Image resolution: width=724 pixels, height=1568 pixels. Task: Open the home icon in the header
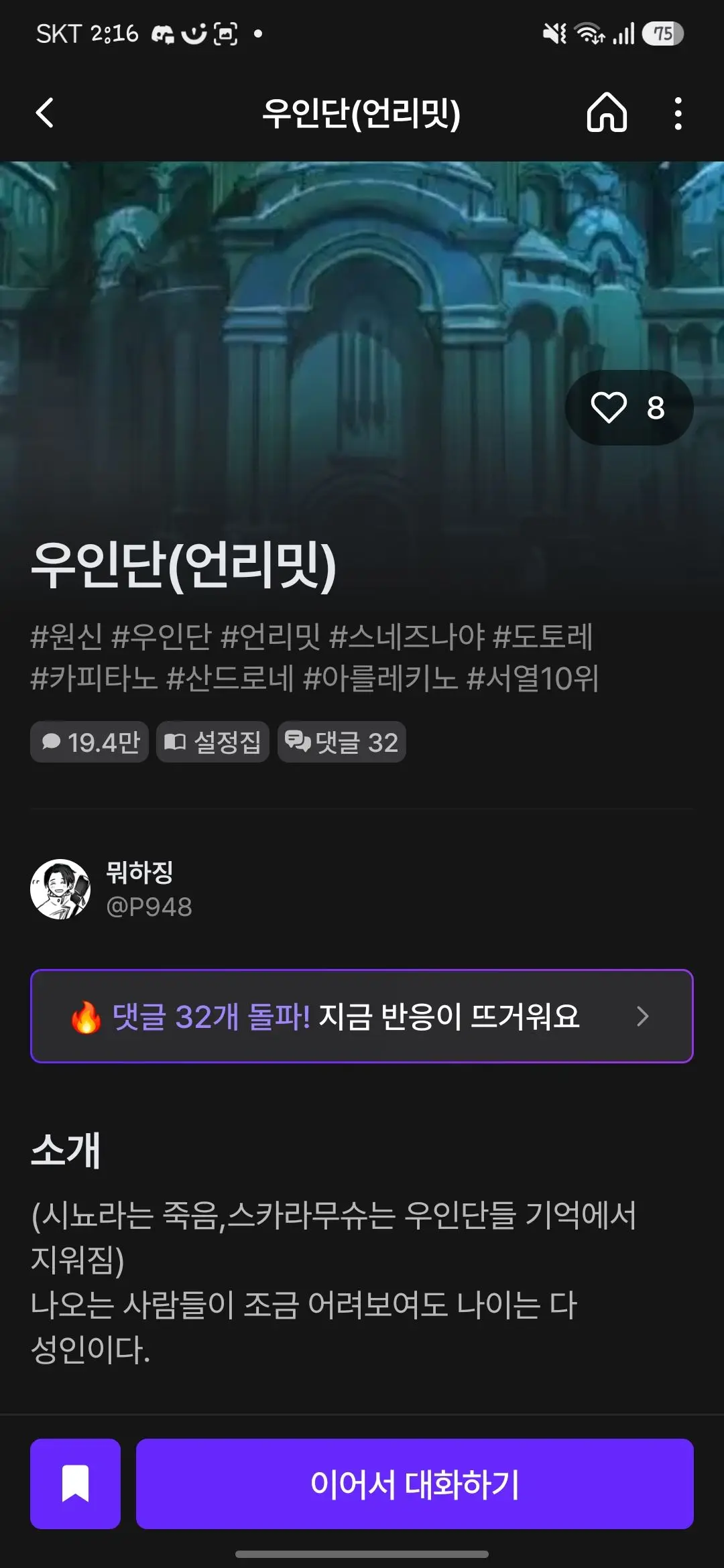607,113
